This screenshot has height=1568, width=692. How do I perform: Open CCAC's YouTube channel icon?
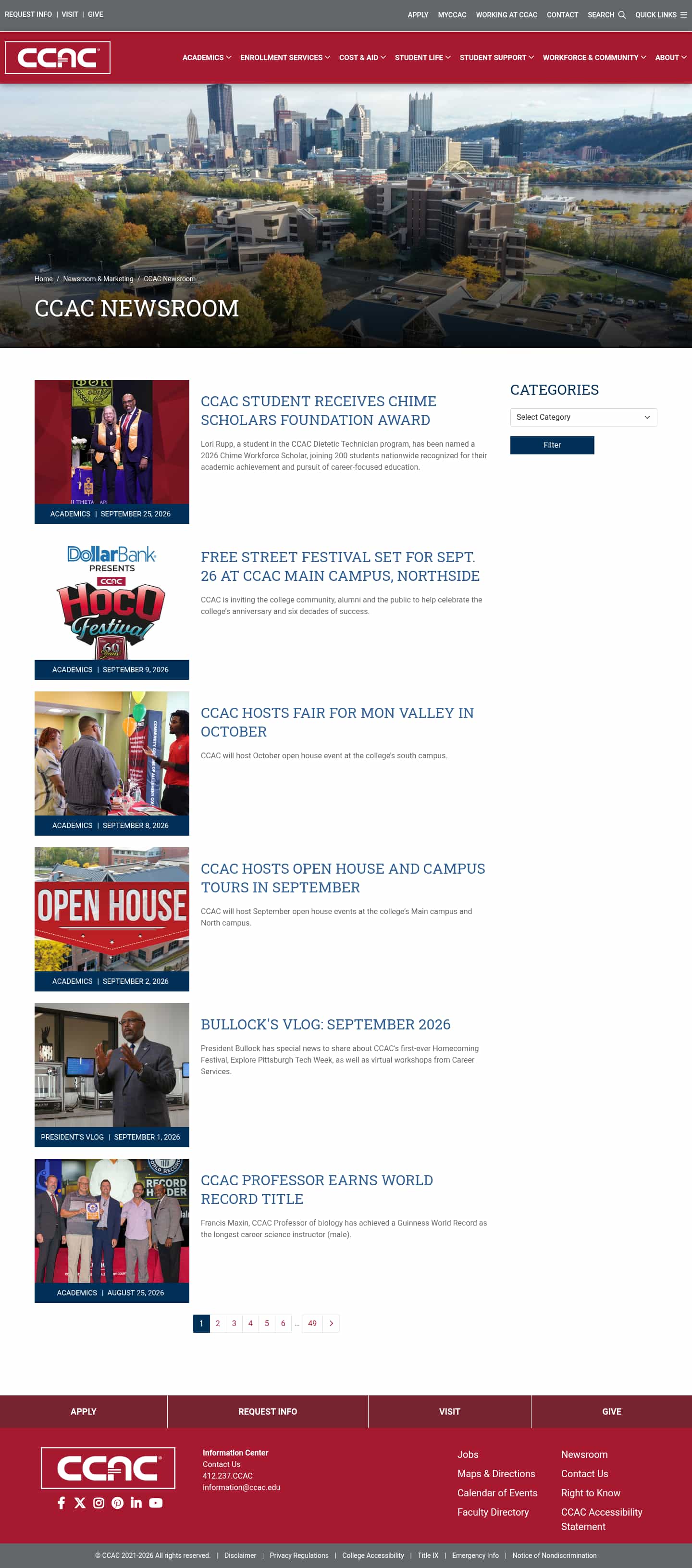click(x=156, y=1502)
